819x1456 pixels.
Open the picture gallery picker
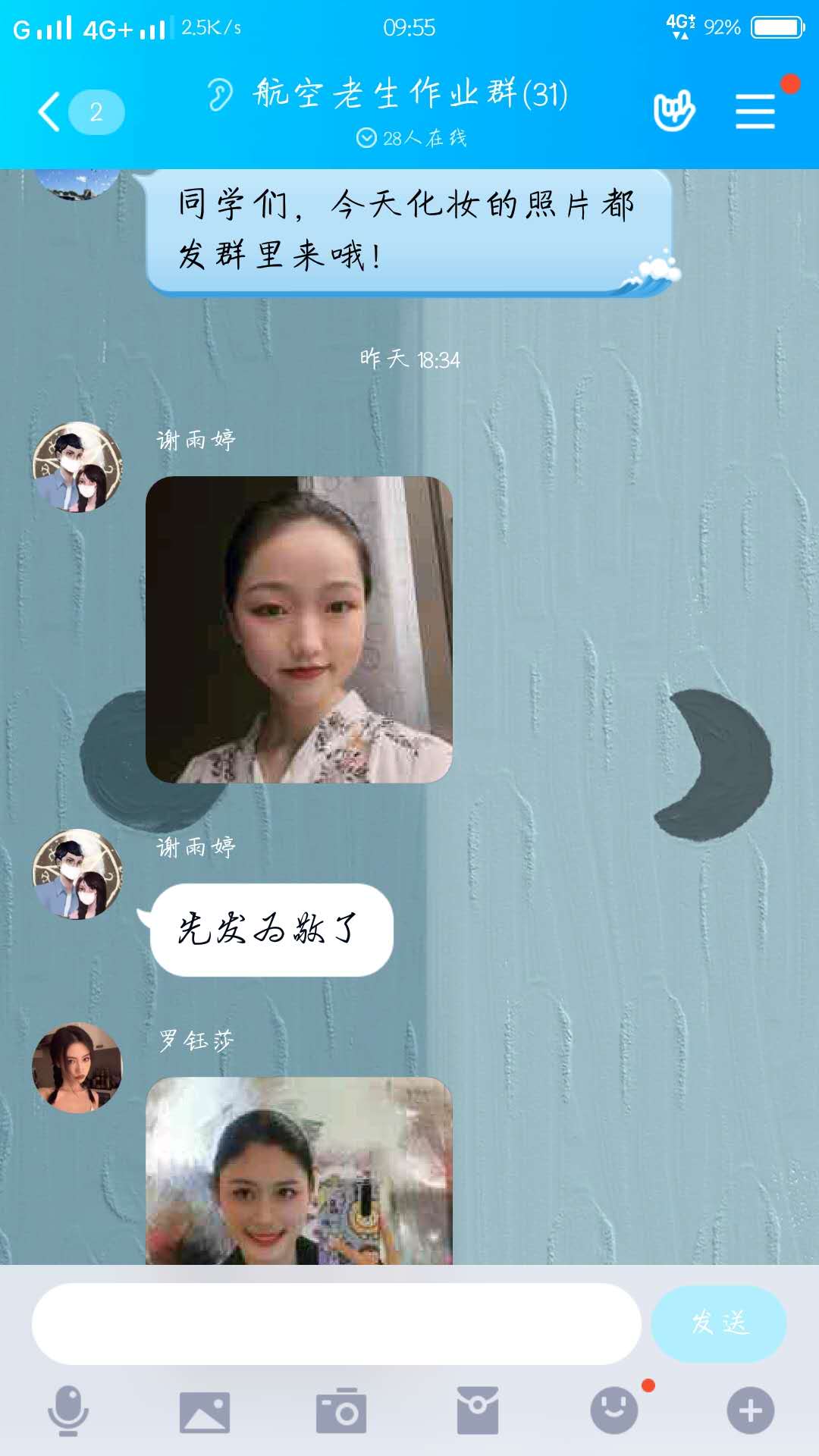205,1411
